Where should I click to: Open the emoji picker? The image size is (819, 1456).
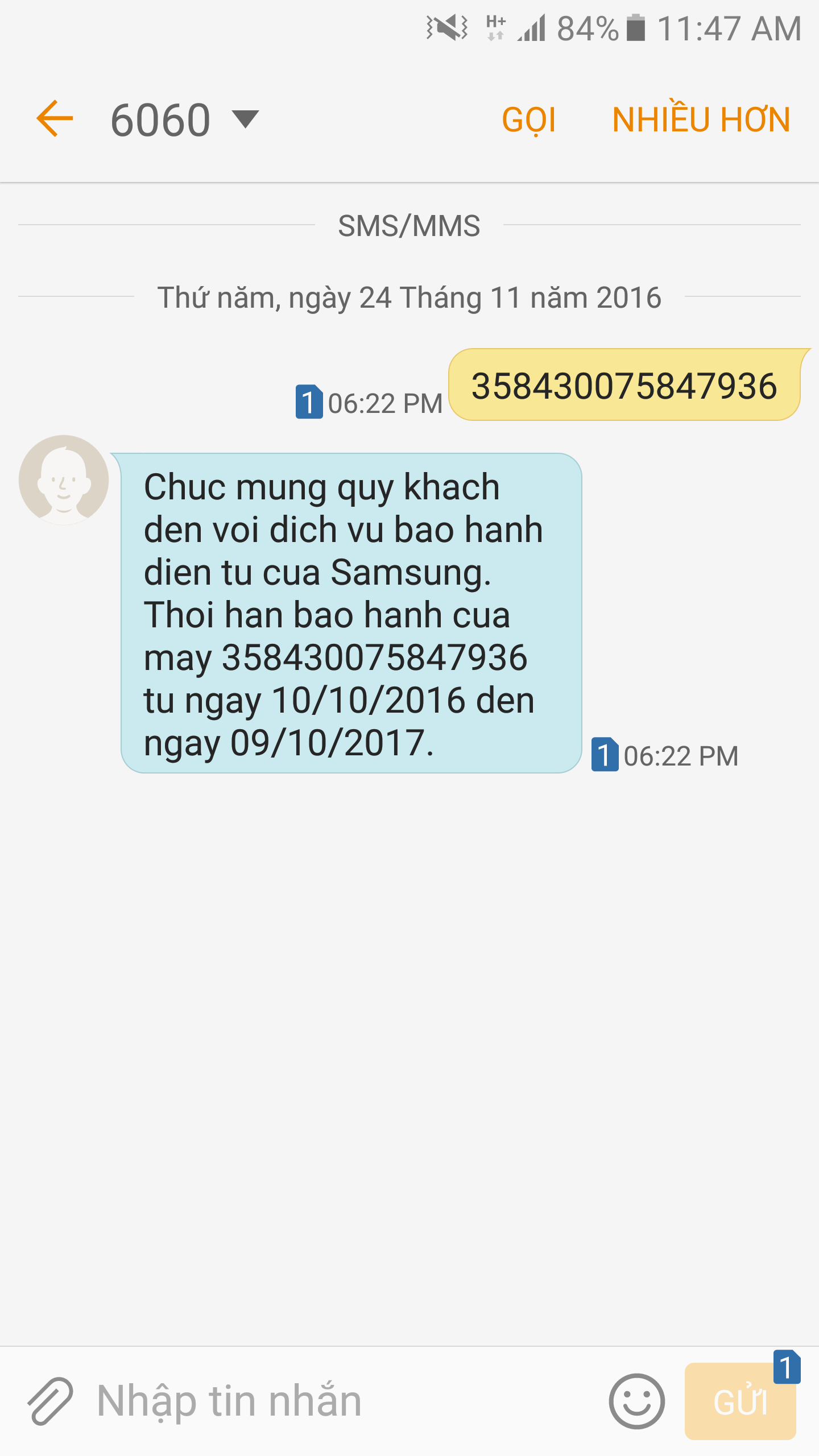[636, 1401]
